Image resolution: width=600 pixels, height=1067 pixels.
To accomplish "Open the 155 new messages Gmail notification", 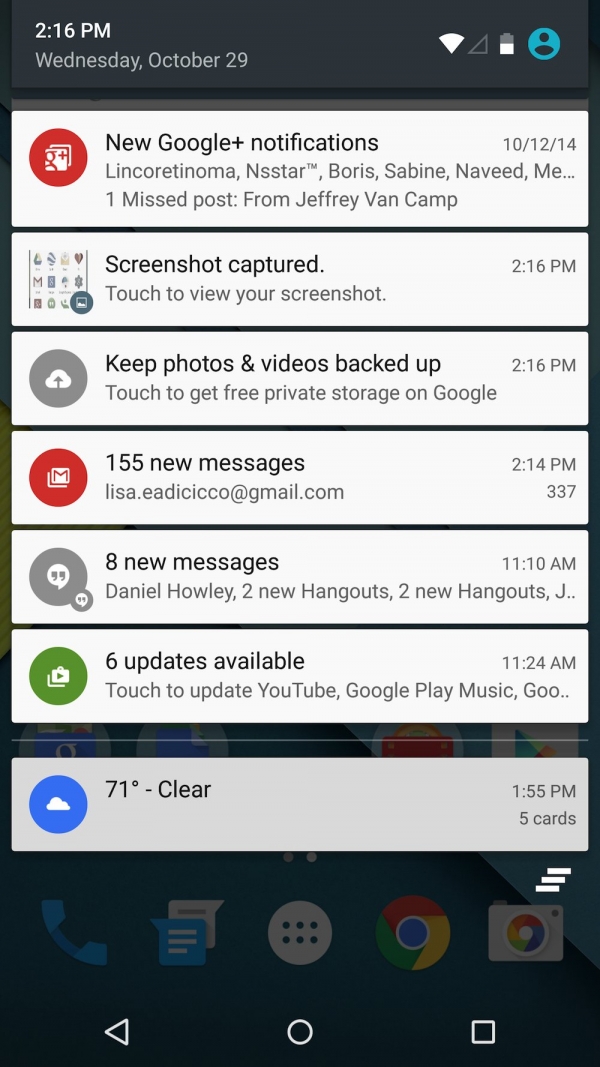I will coord(300,477).
